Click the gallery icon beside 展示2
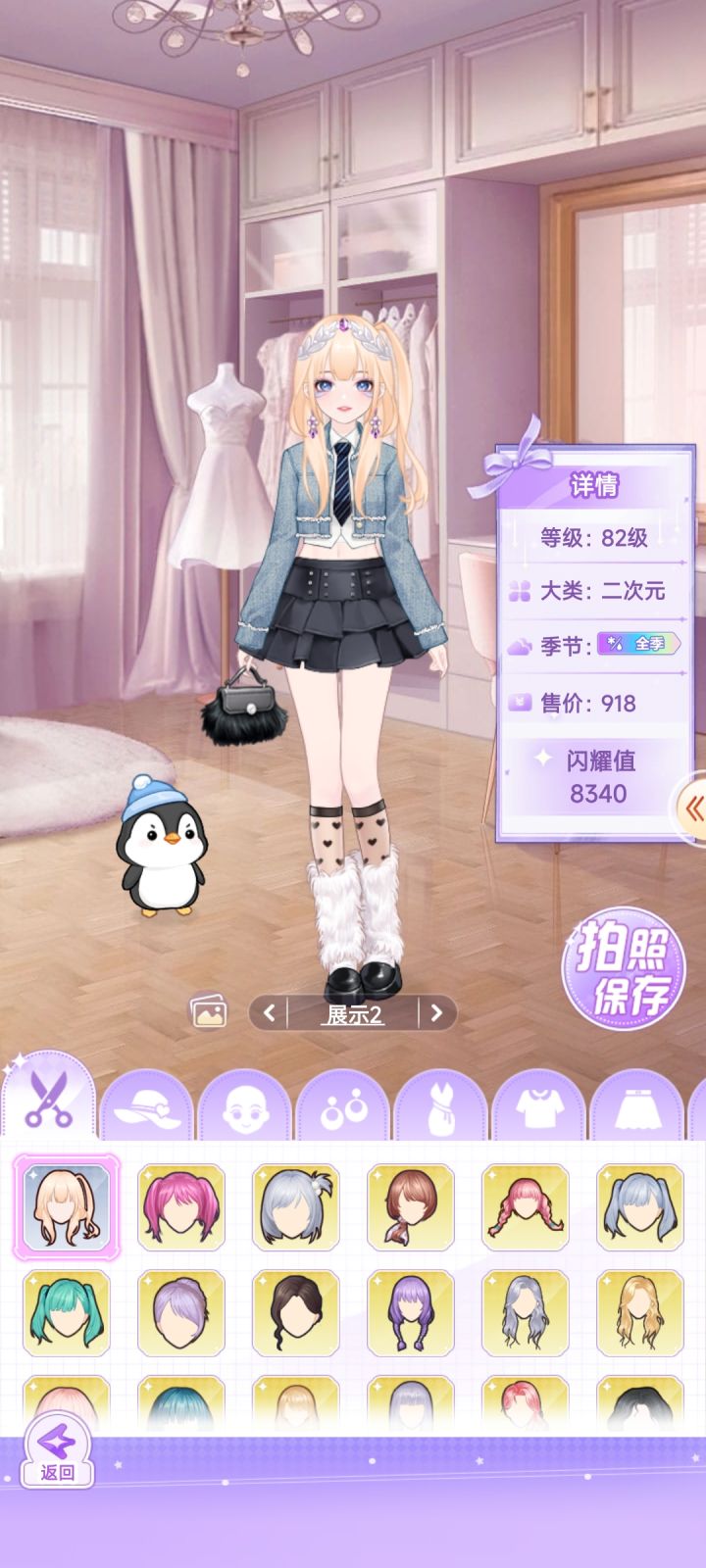Image resolution: width=706 pixels, height=1568 pixels. point(209,1013)
